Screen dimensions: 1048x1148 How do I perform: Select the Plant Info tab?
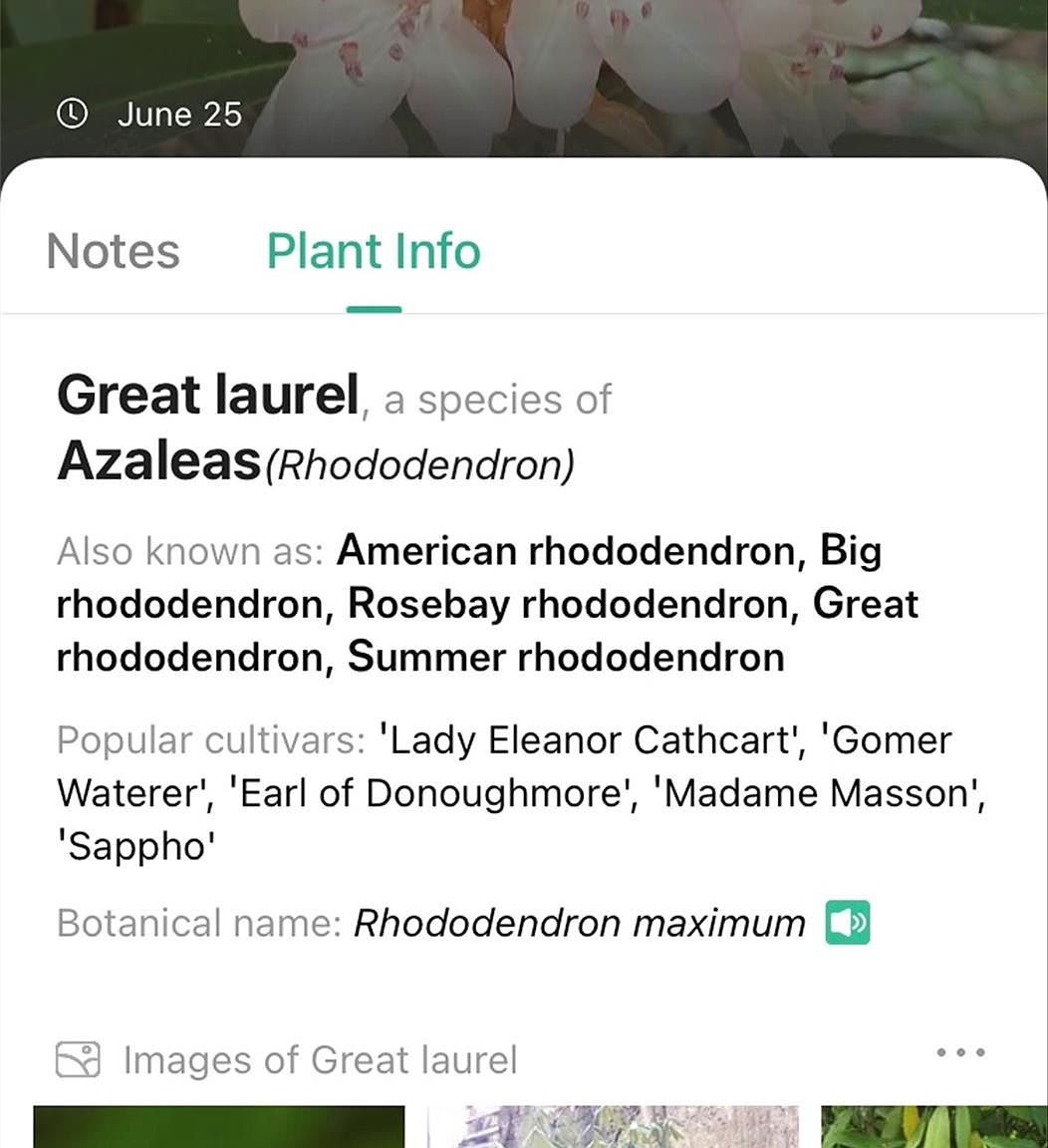click(x=374, y=251)
